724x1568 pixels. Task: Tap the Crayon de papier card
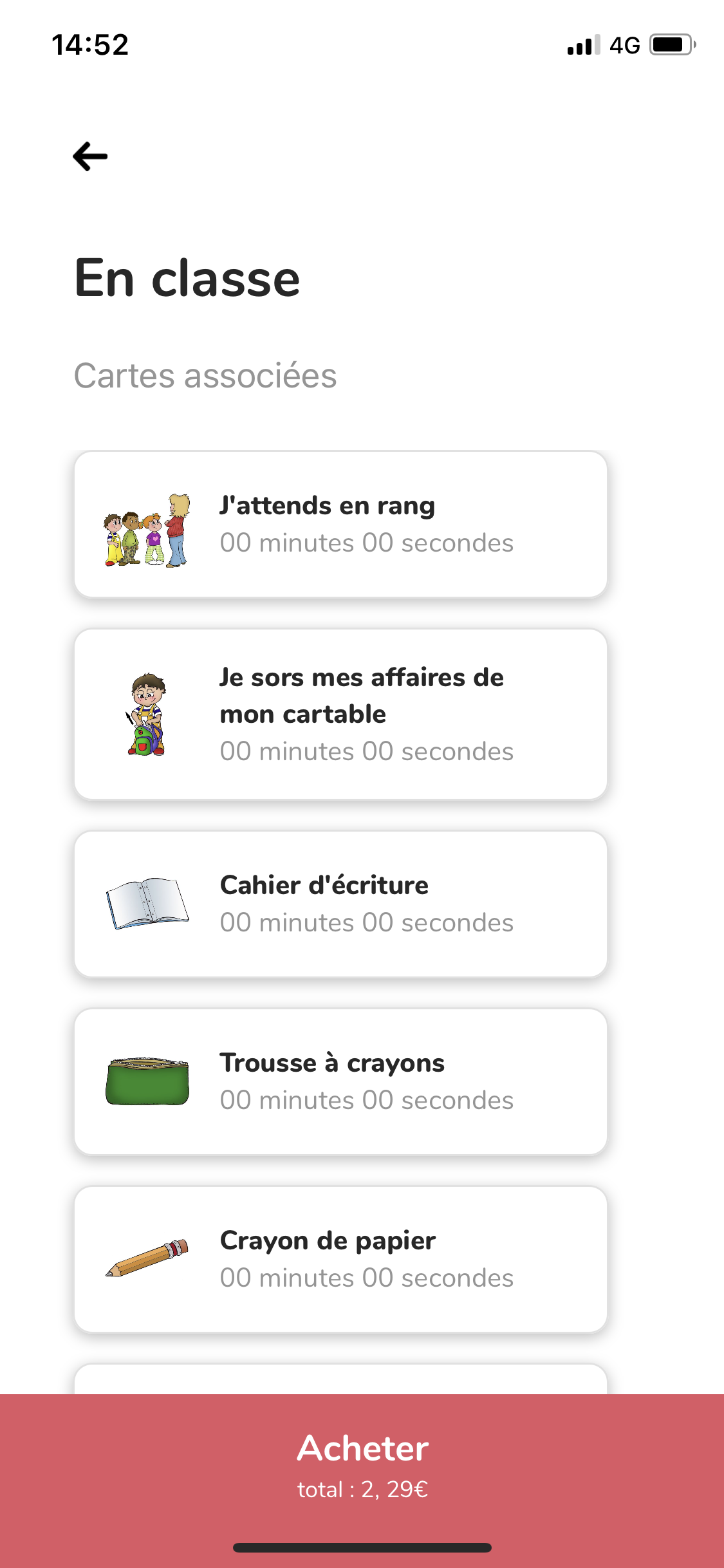click(x=340, y=1259)
